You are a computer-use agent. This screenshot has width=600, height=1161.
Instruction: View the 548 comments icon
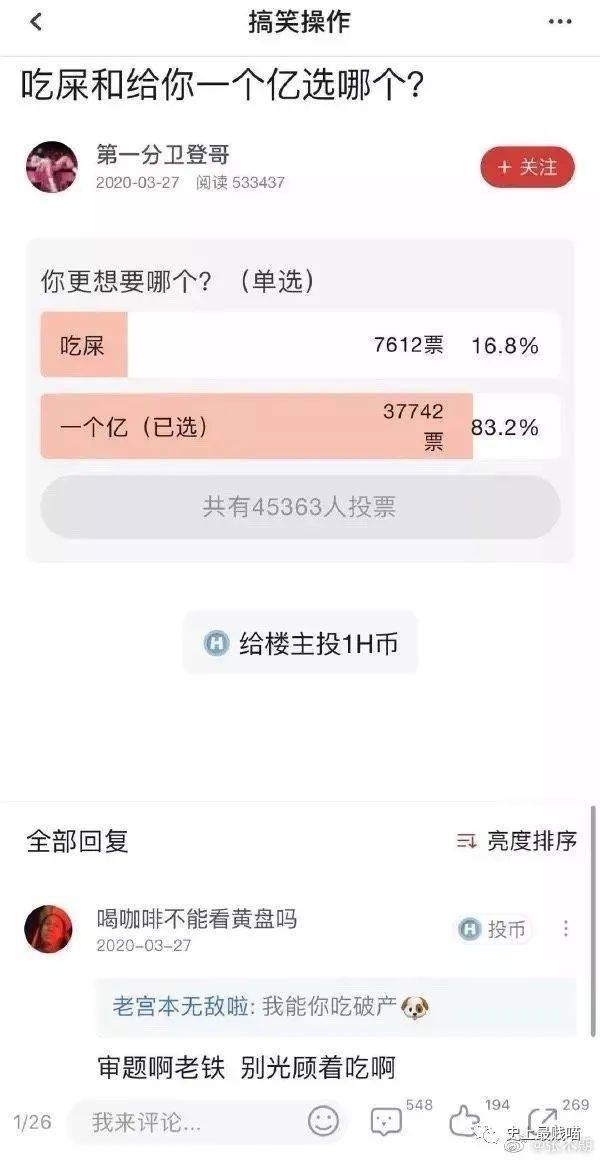(x=386, y=1122)
